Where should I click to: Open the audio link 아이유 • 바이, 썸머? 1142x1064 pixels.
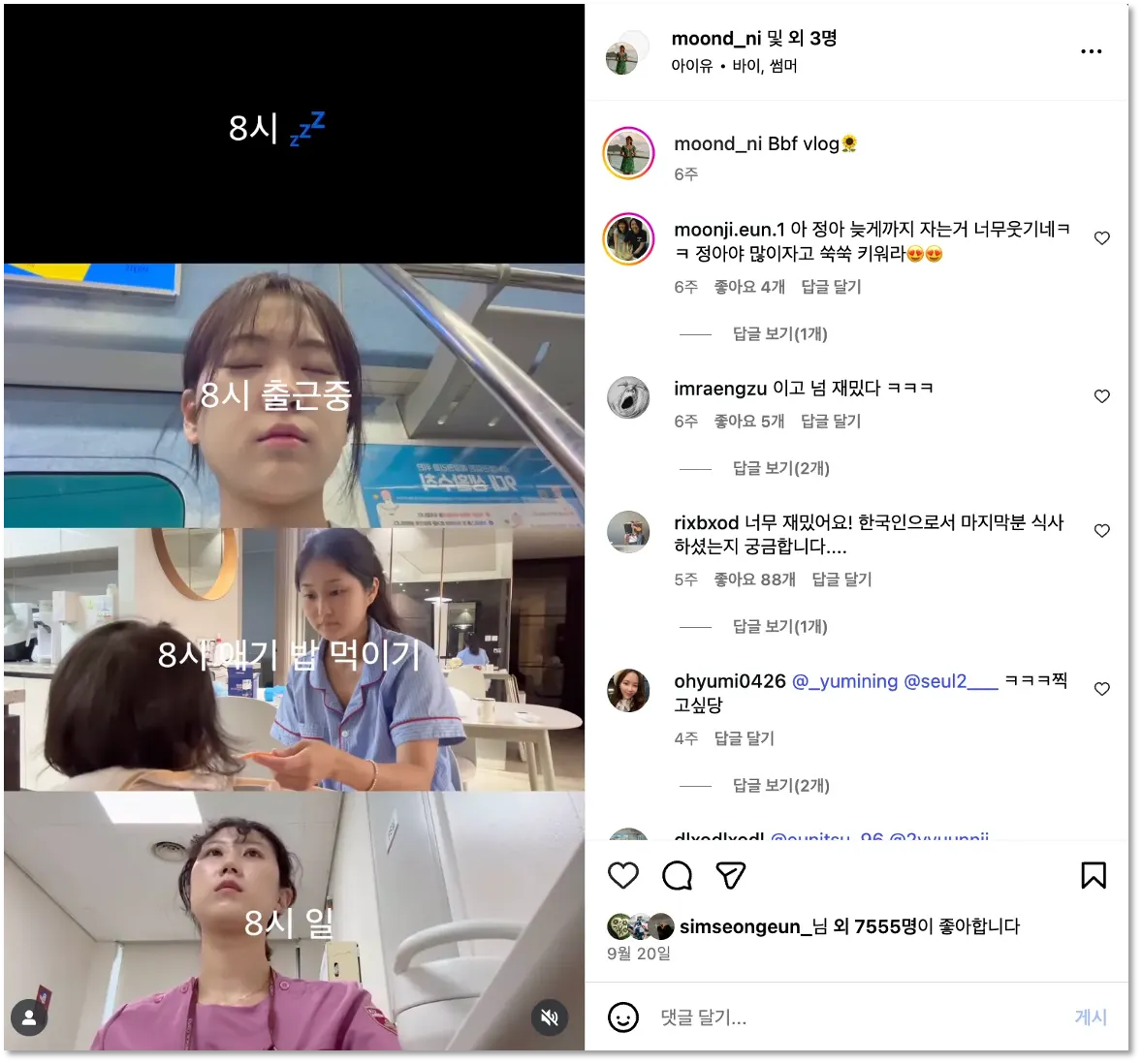734,66
